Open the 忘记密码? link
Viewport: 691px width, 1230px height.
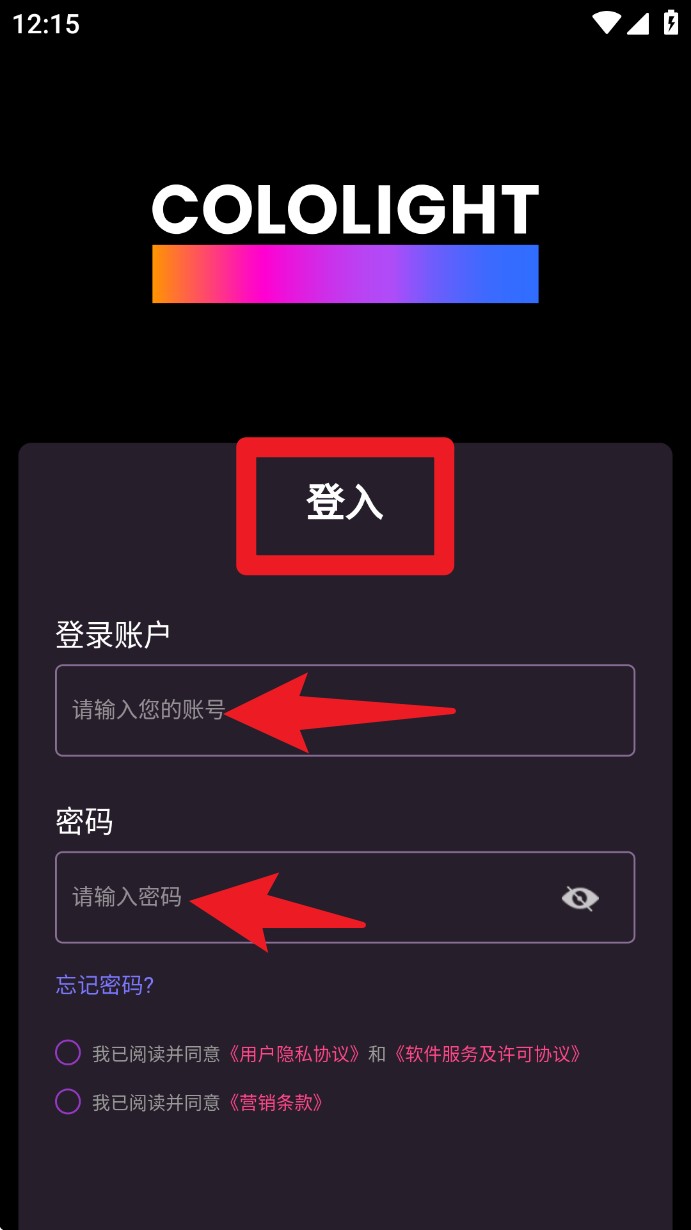(x=105, y=985)
